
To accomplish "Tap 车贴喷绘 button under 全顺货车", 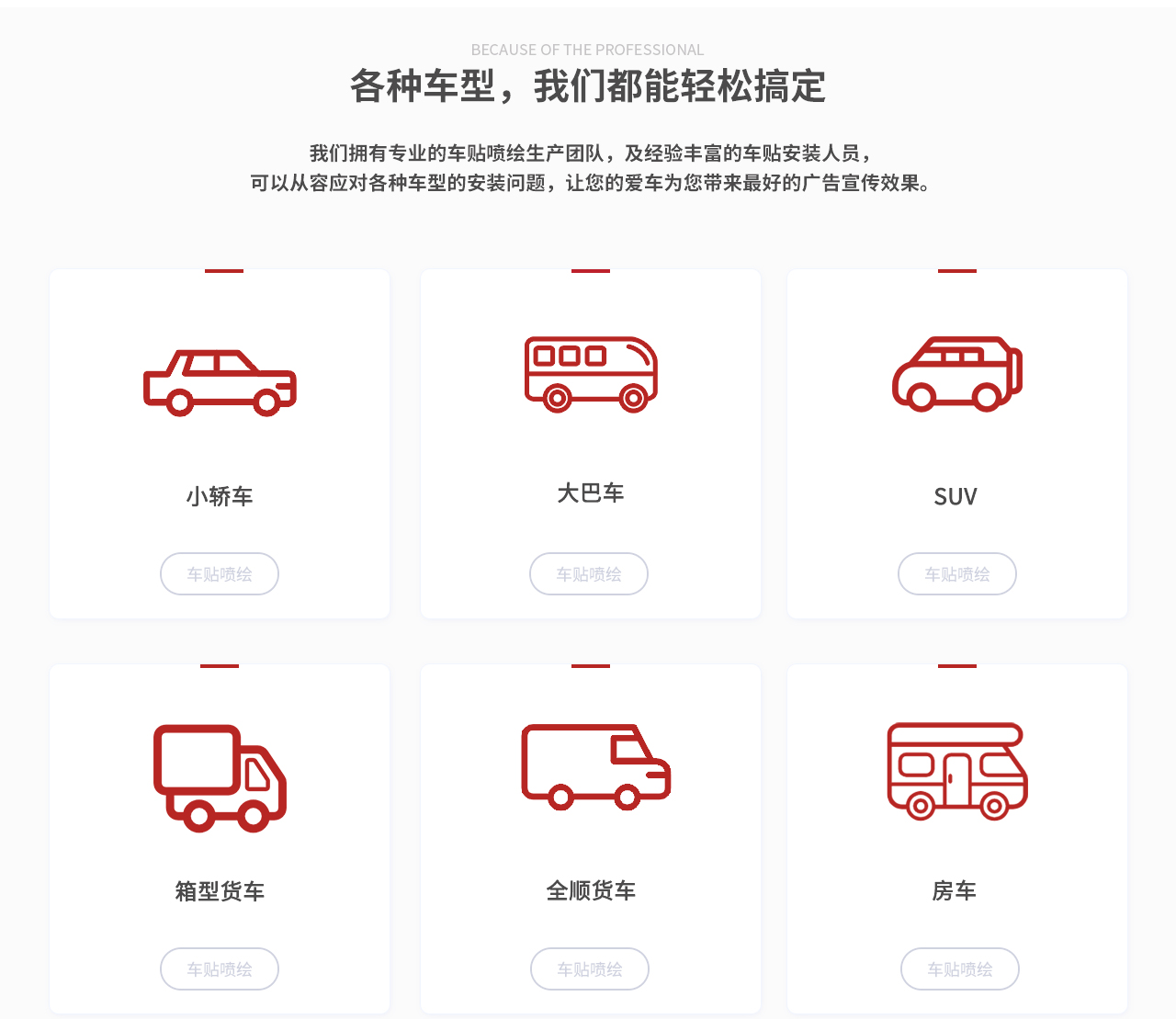I will click(590, 969).
